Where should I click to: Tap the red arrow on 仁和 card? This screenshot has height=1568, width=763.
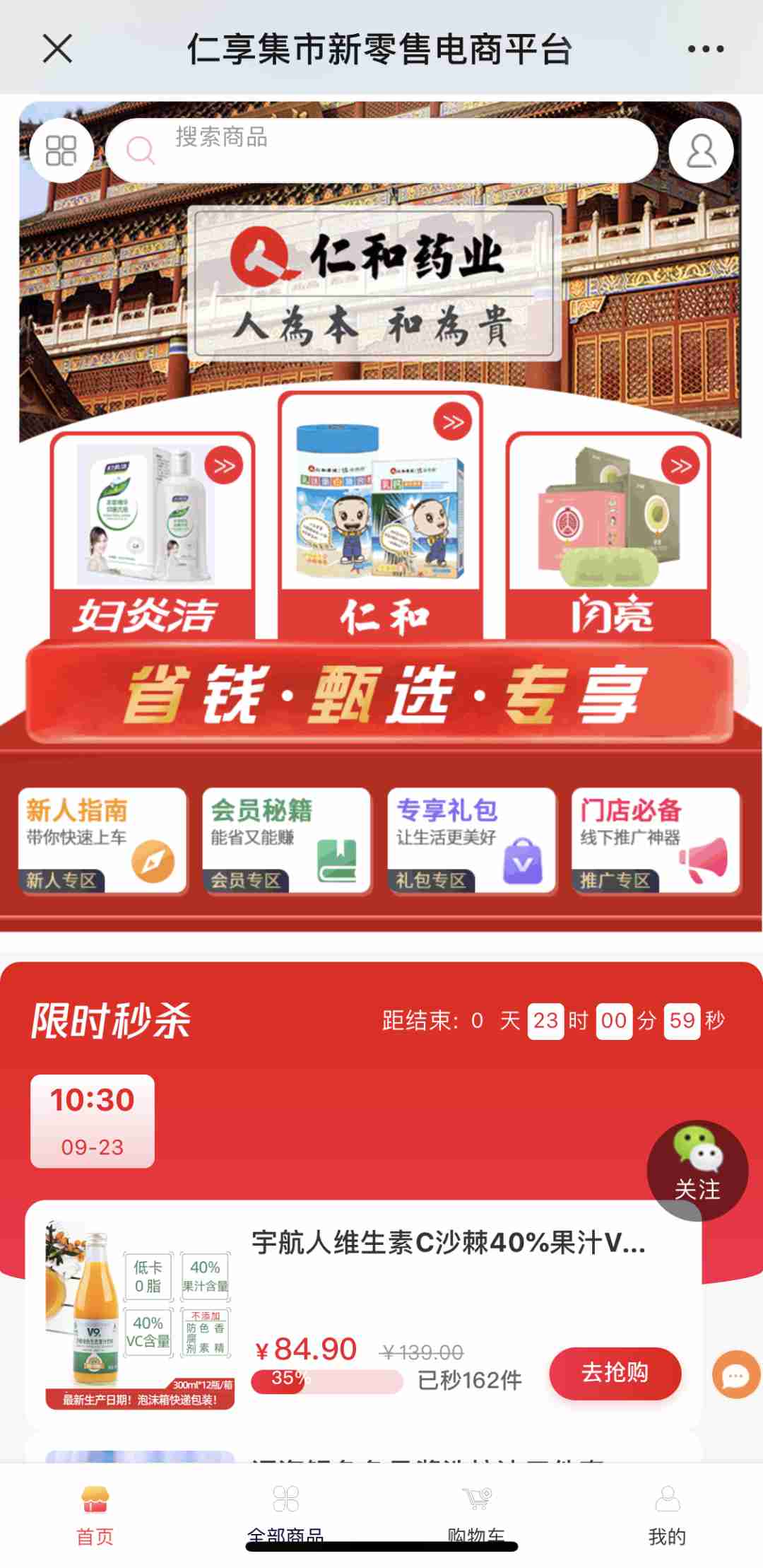pyautogui.click(x=452, y=422)
